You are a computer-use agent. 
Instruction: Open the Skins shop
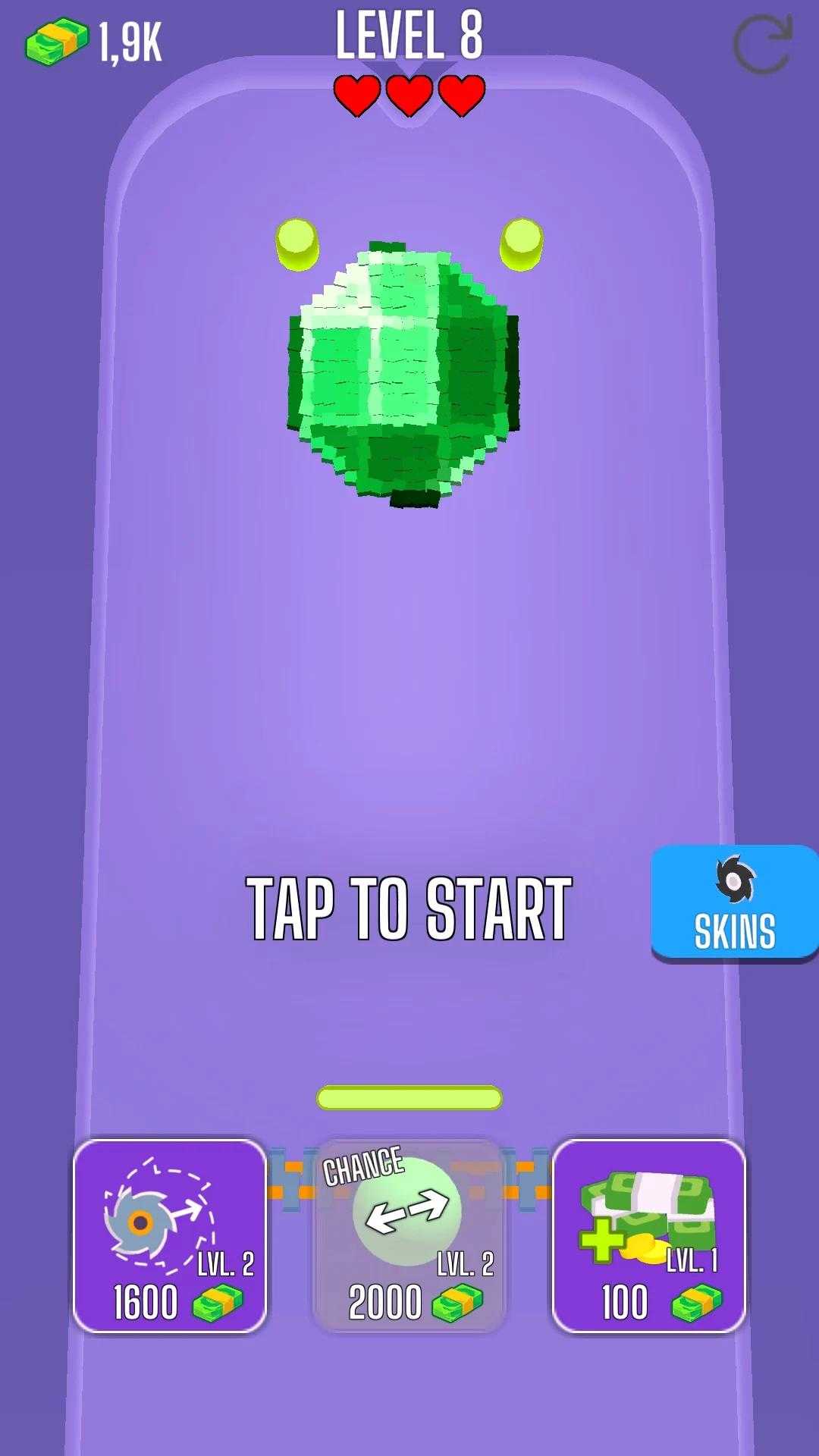coord(733,904)
